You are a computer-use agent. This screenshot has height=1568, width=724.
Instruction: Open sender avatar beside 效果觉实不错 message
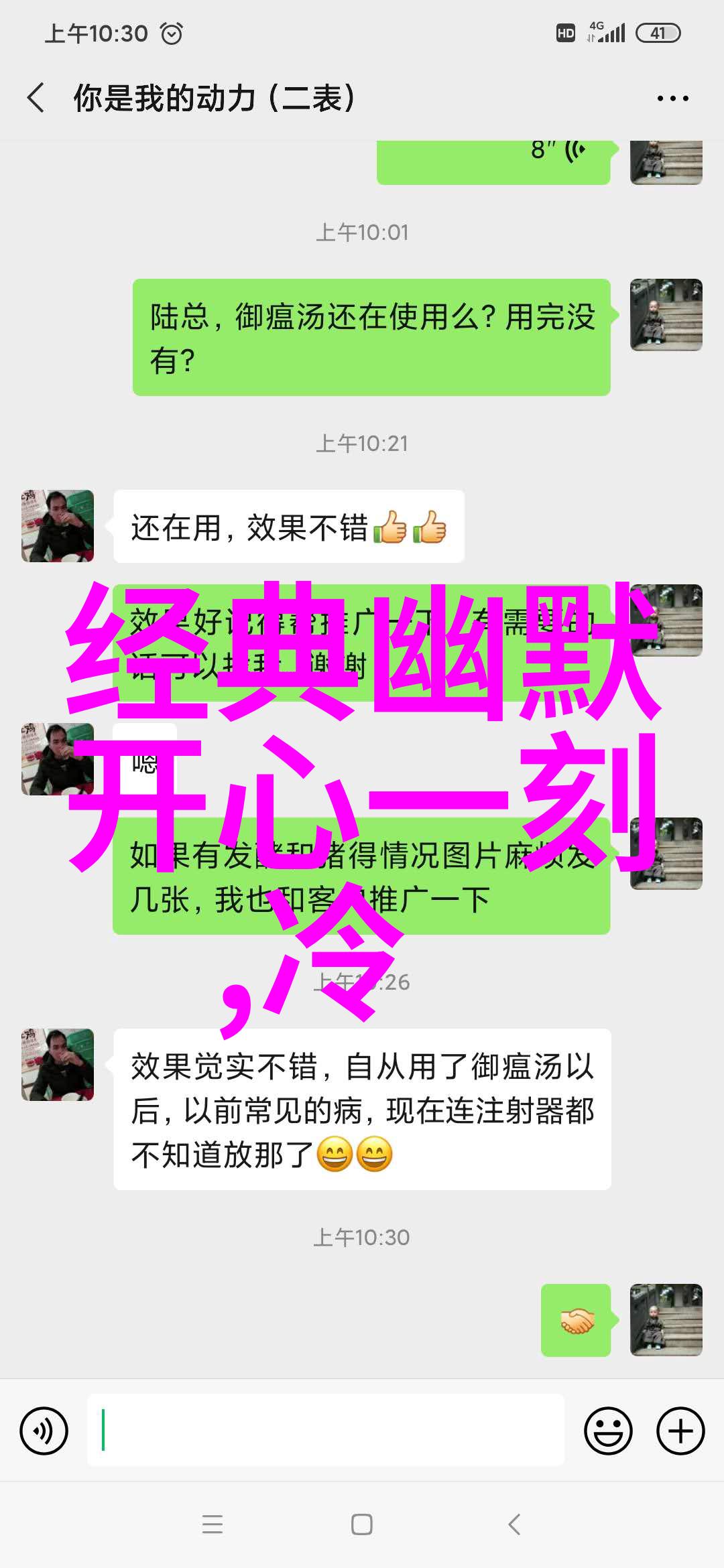(58, 1065)
